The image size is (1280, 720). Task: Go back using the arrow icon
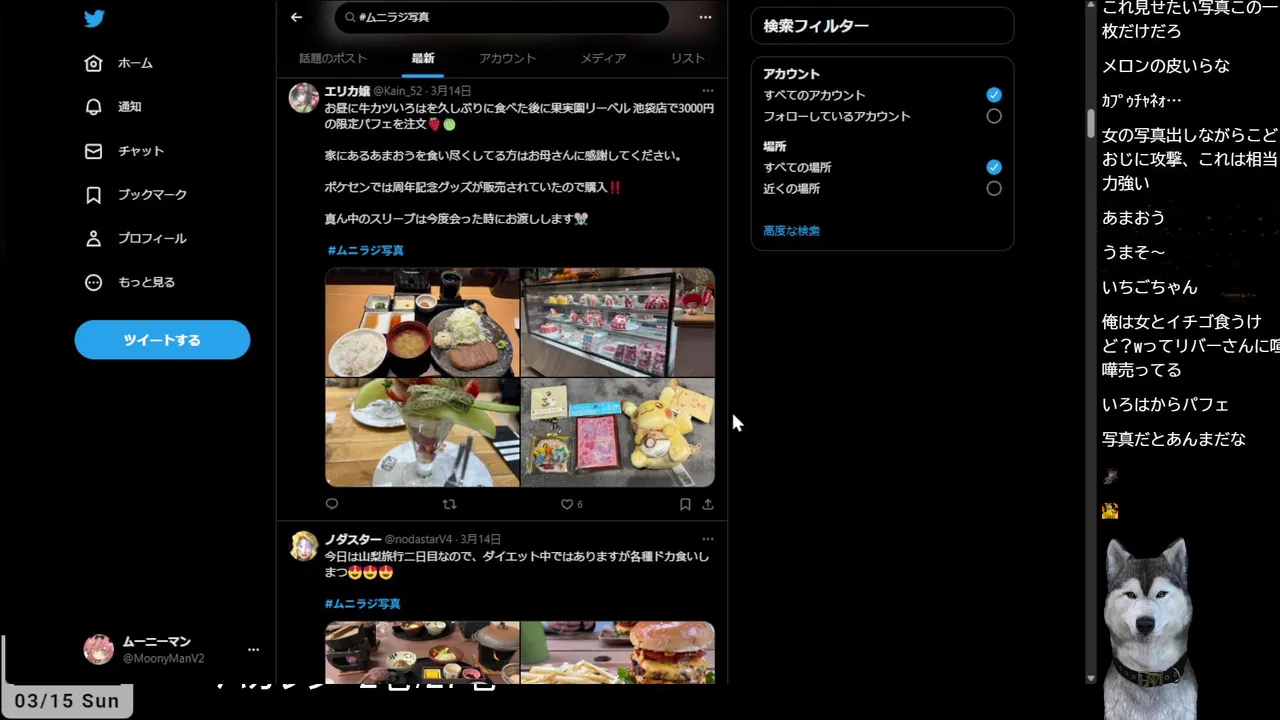tap(296, 17)
